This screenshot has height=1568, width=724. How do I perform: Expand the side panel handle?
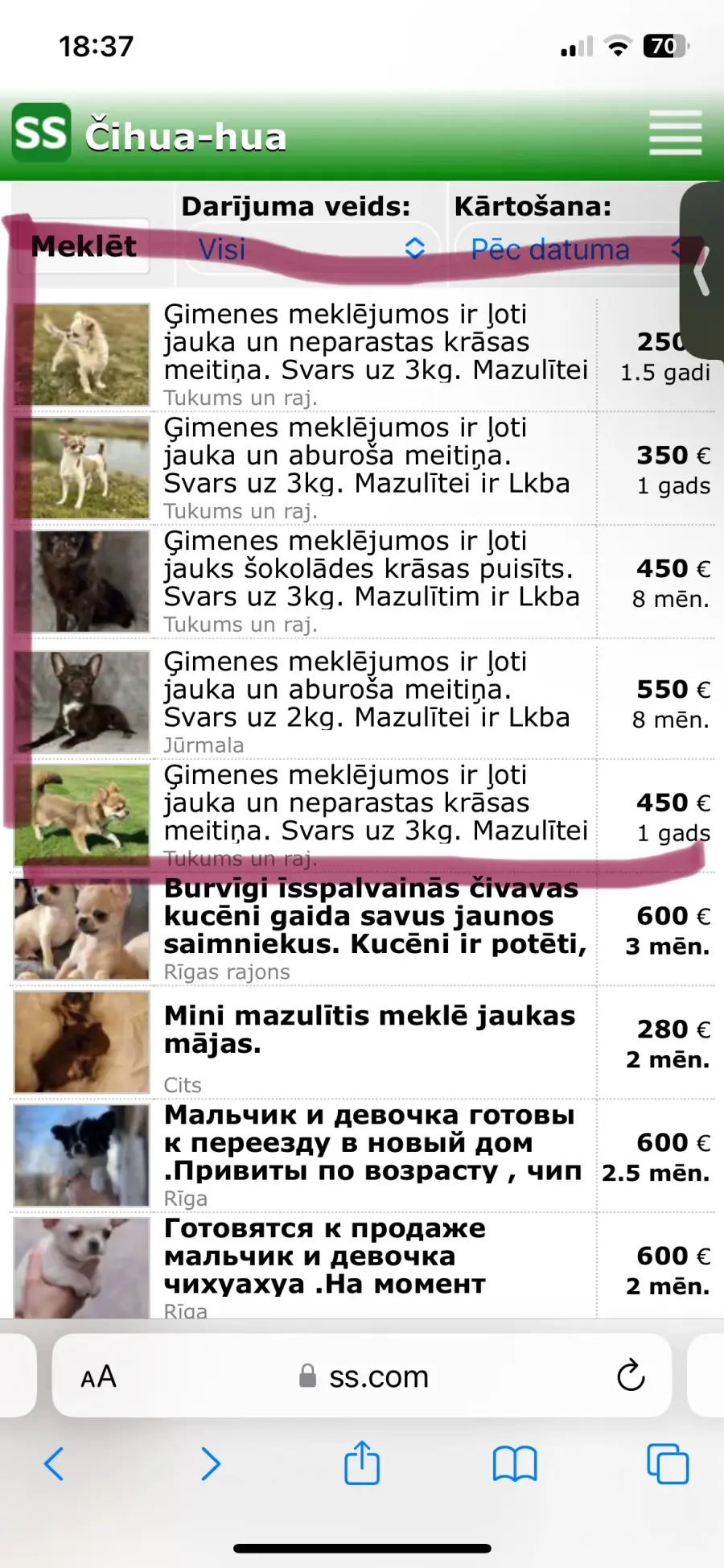(701, 270)
